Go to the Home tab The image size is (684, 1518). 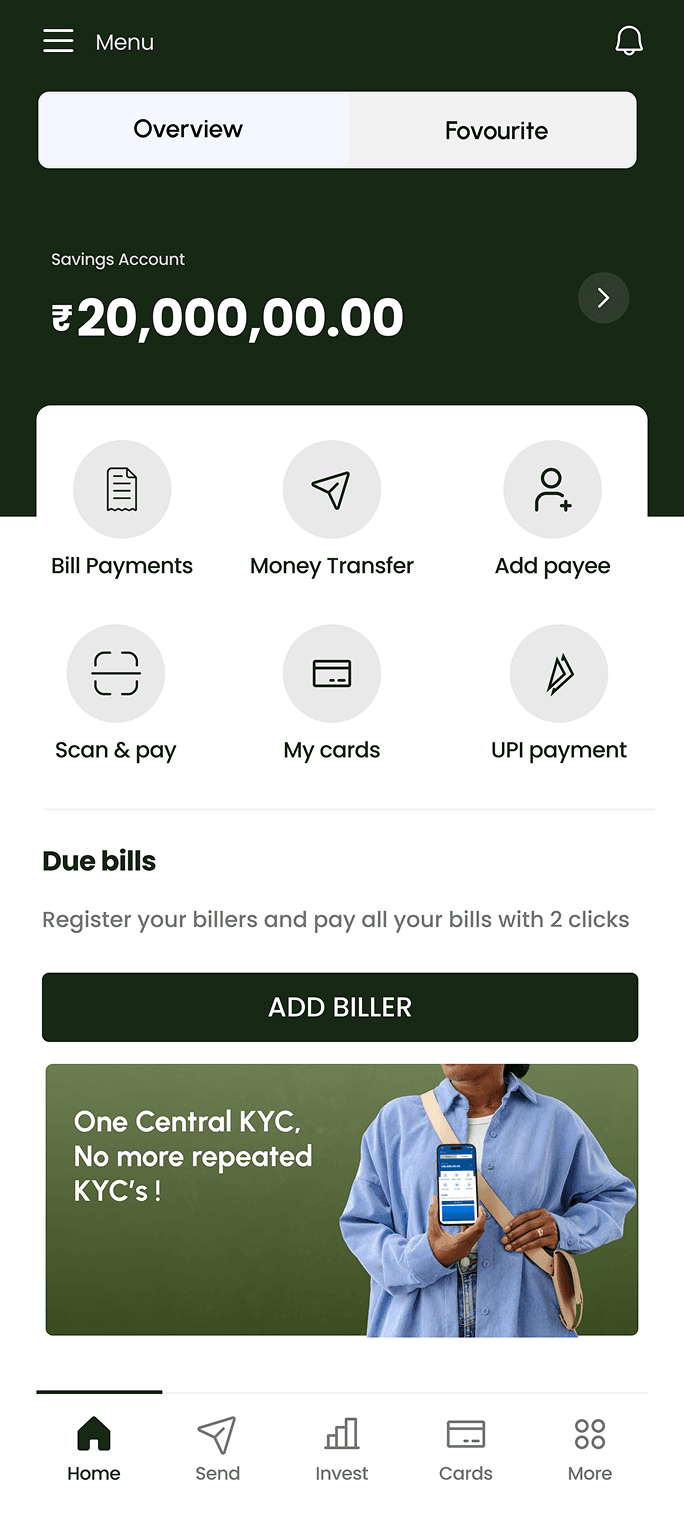pyautogui.click(x=94, y=1449)
